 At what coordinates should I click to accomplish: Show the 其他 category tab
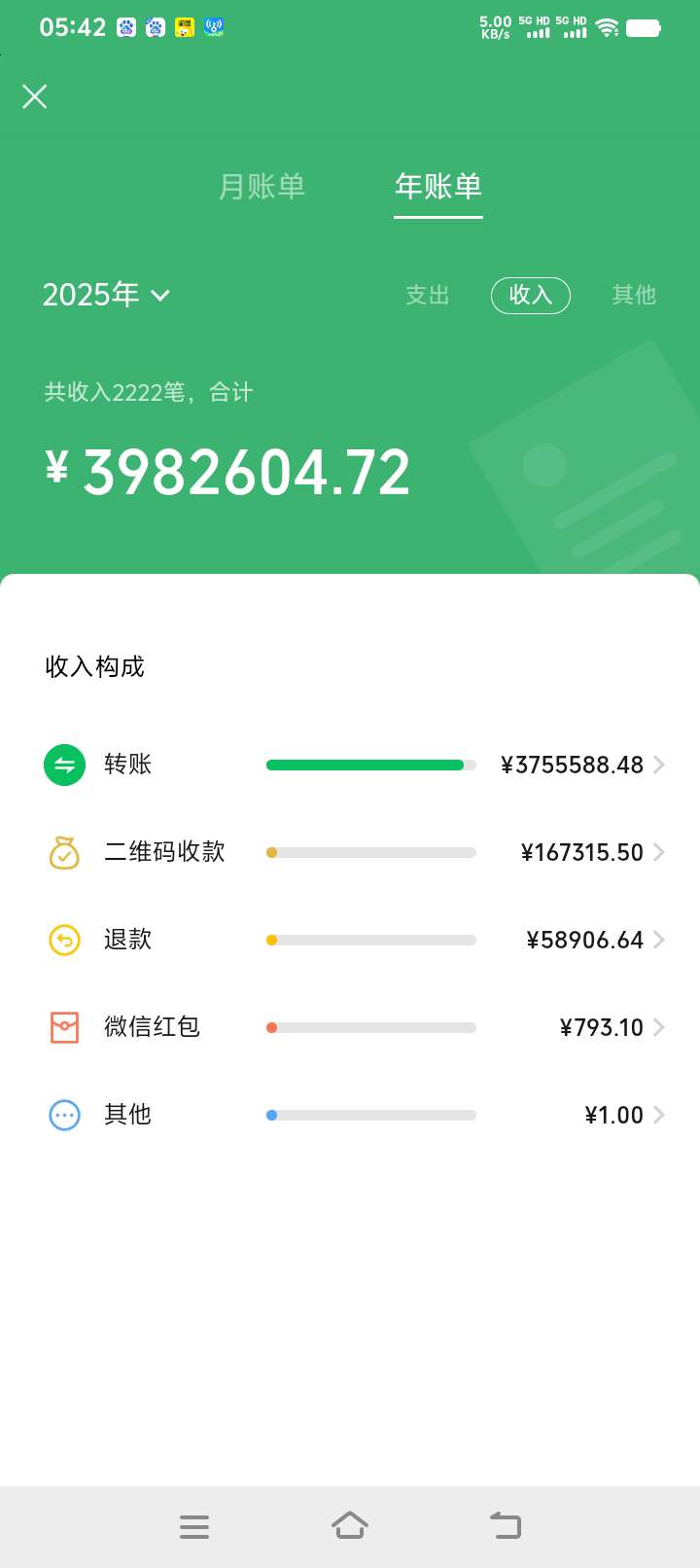pos(634,295)
